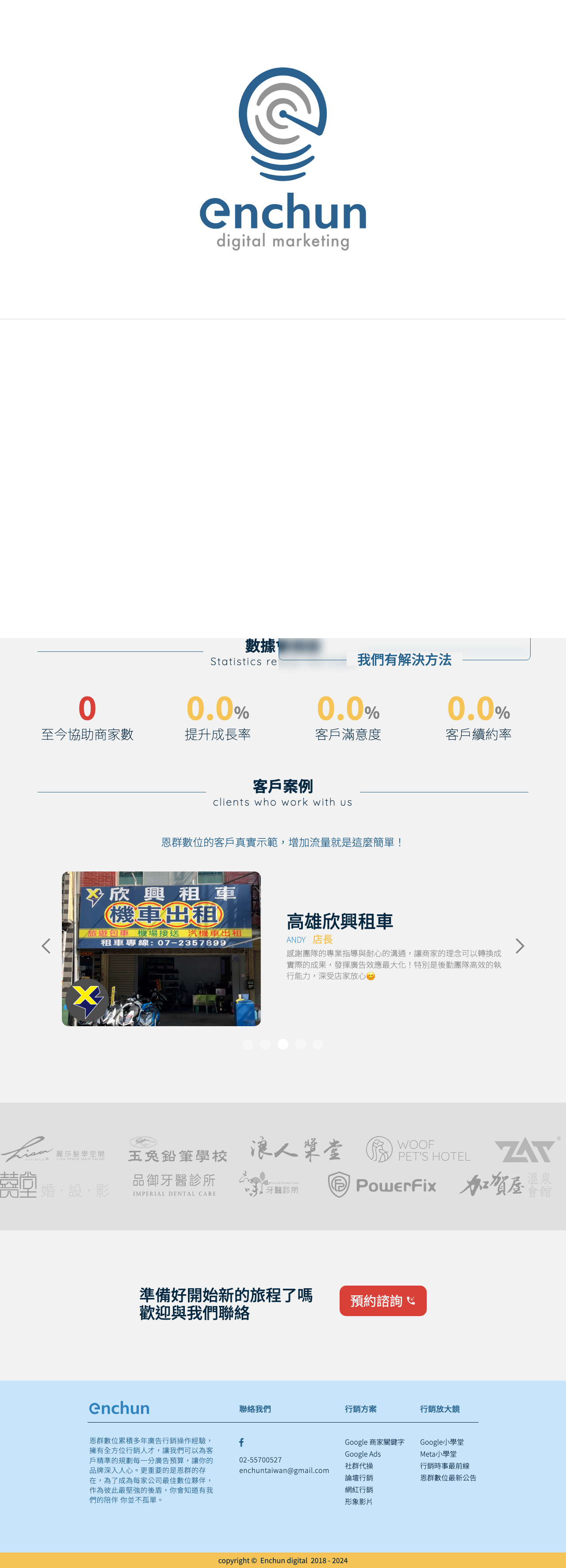Tap the Enchun logo in the footer
Image resolution: width=566 pixels, height=1568 pixels.
(x=119, y=1408)
